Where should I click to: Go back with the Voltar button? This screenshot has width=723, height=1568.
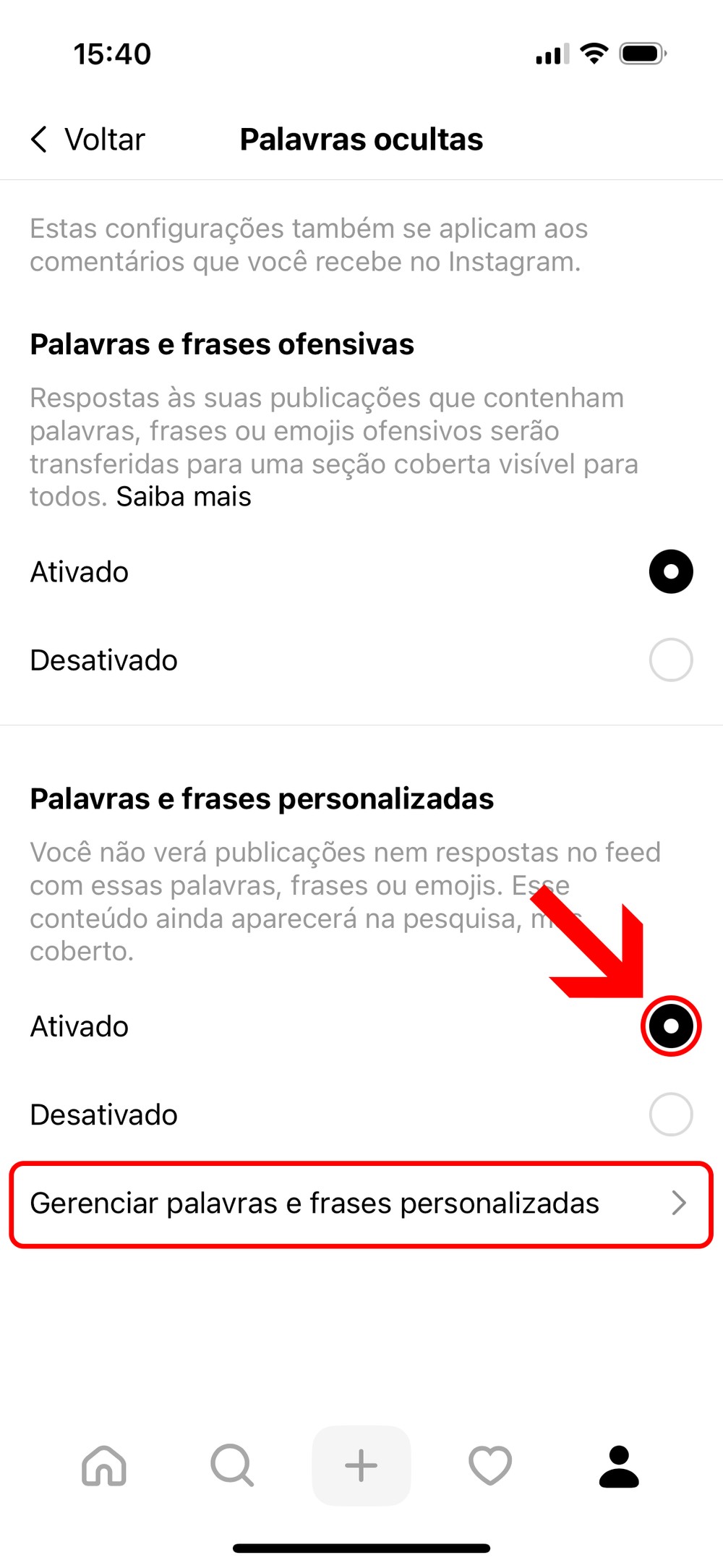(x=88, y=139)
